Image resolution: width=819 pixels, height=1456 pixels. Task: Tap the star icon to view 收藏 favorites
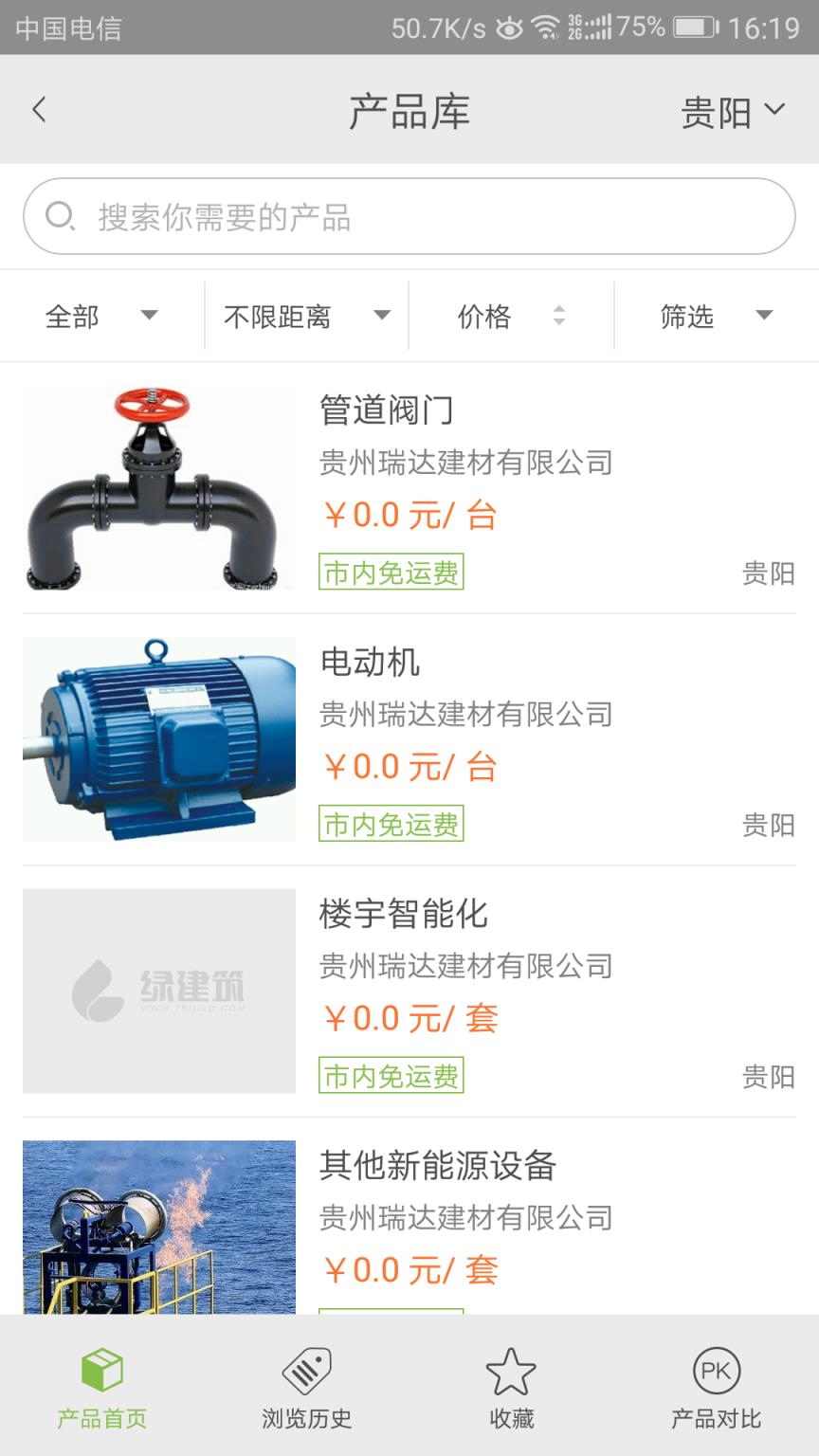point(511,1368)
